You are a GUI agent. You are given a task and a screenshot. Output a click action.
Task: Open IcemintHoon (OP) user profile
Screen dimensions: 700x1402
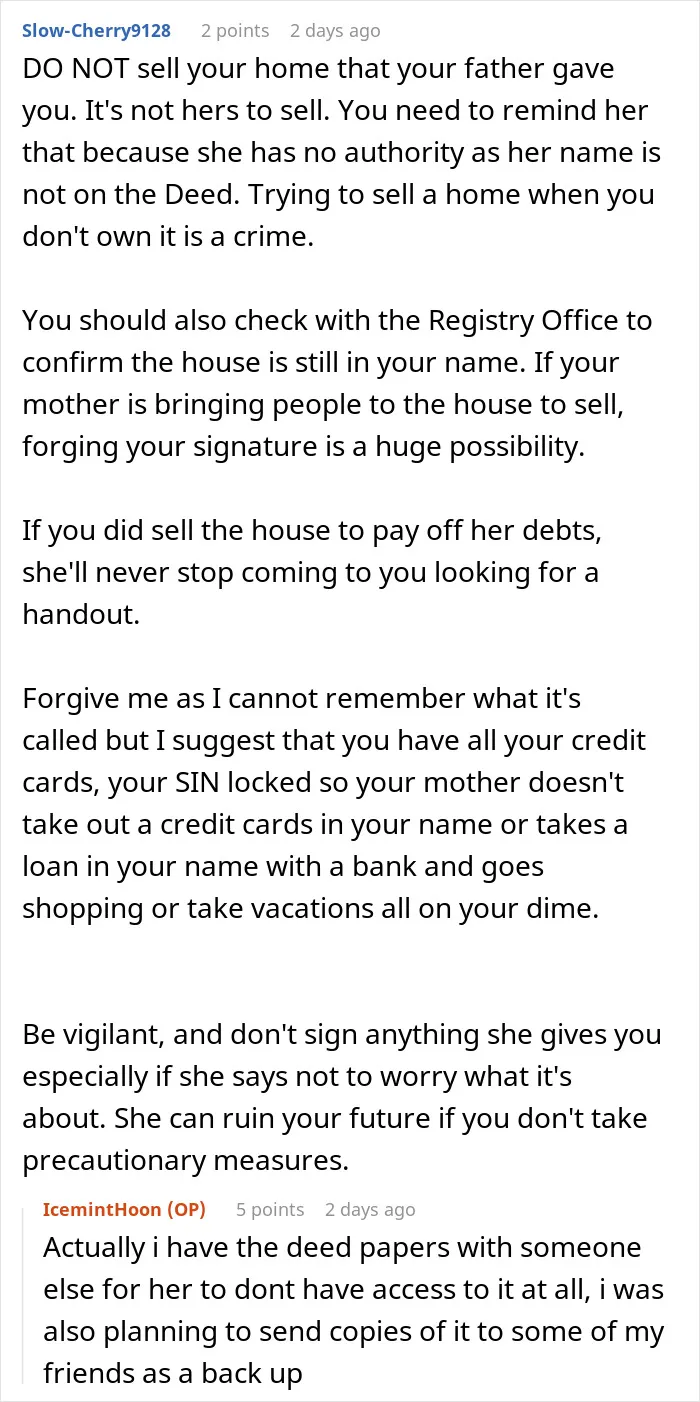pyautogui.click(x=125, y=1209)
